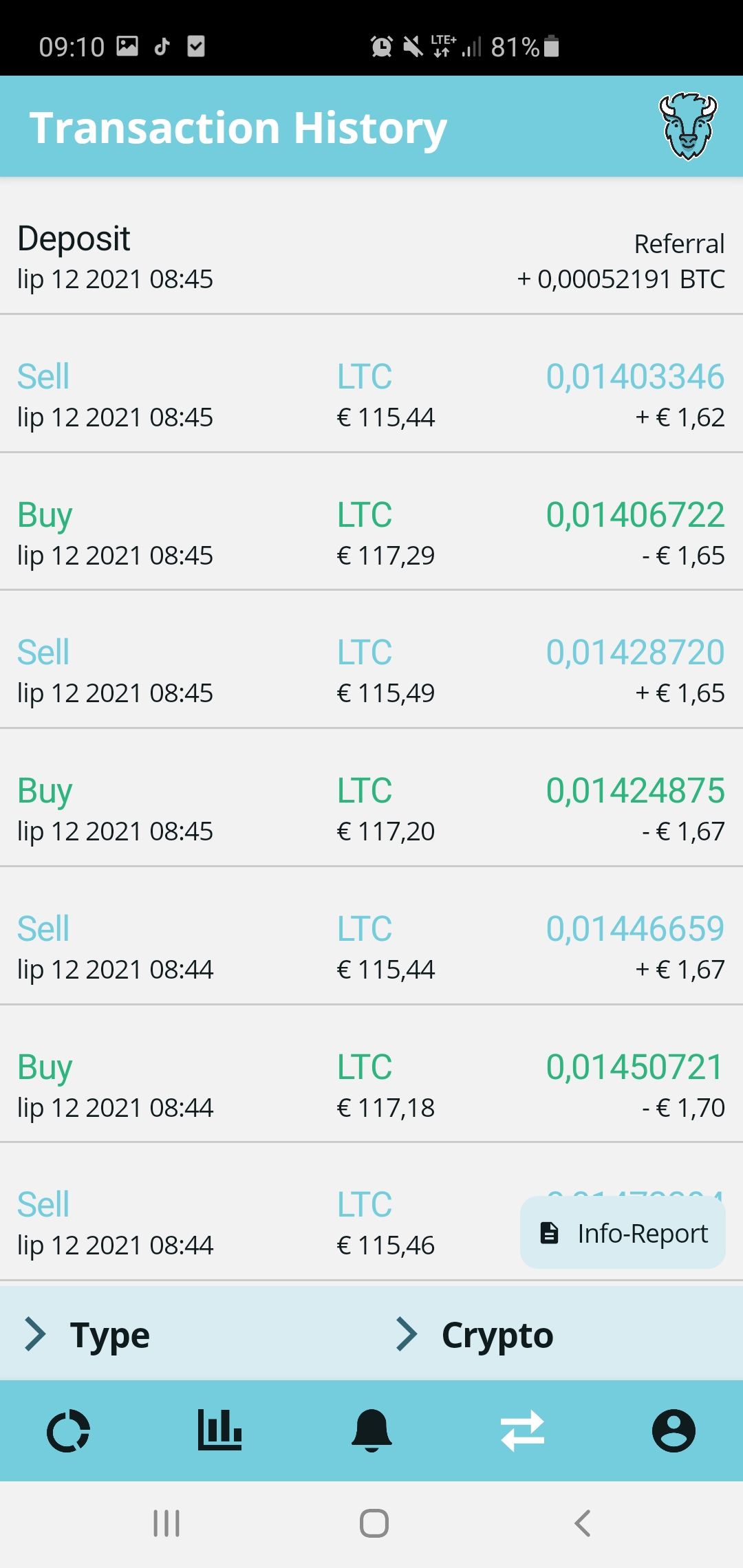The width and height of the screenshot is (743, 1568).
Task: Go to the profile account tab
Action: pyautogui.click(x=674, y=1430)
